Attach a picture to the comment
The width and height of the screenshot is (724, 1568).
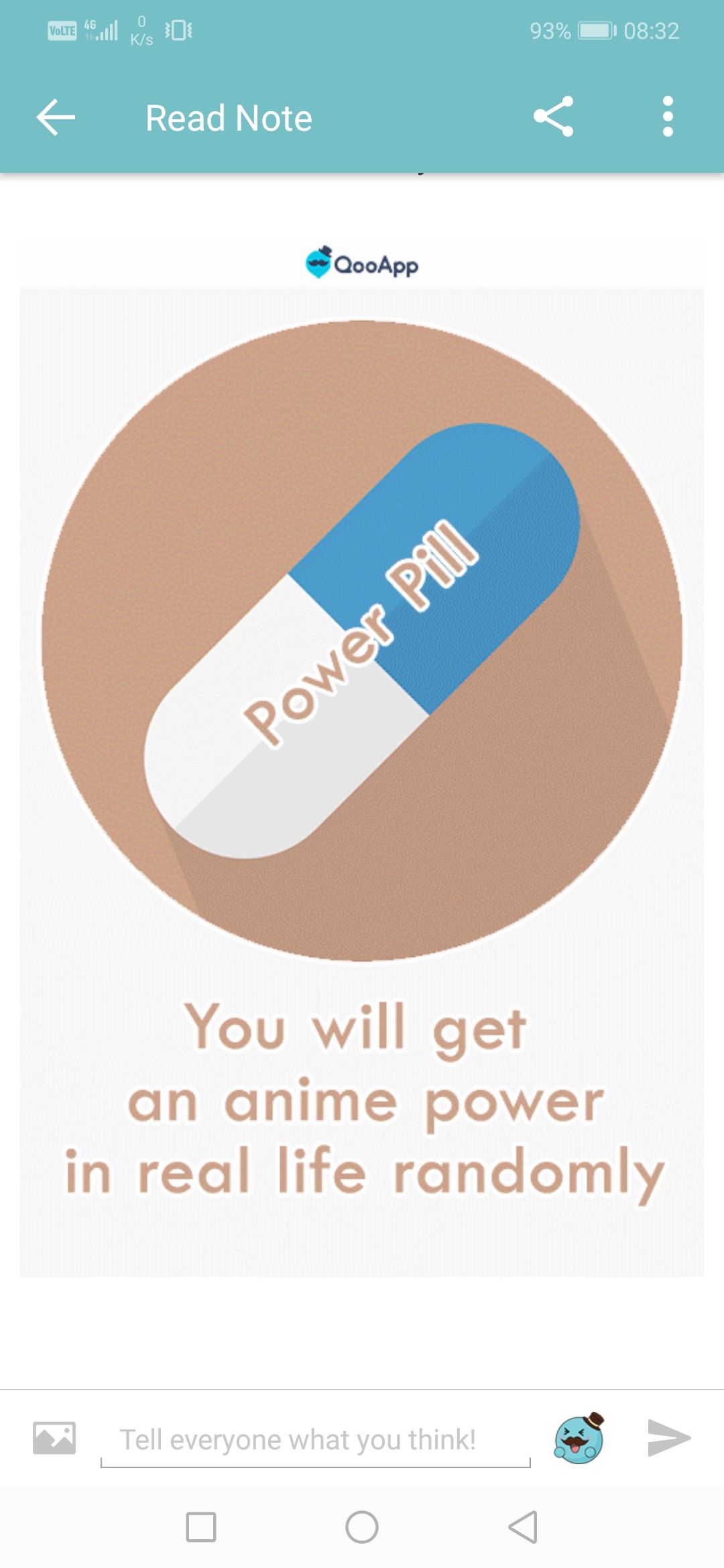pyautogui.click(x=54, y=1438)
